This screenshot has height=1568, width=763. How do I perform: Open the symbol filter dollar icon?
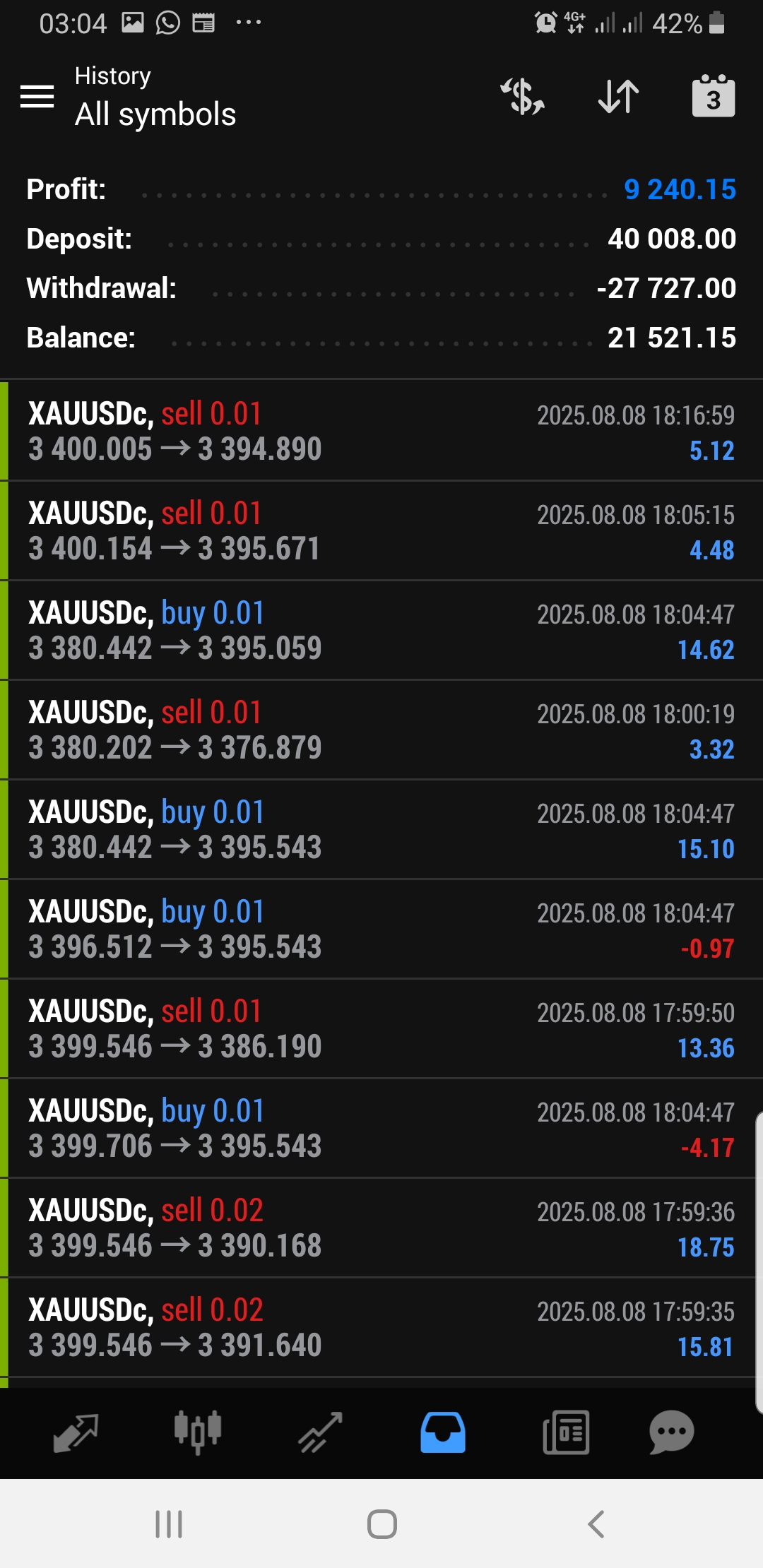tap(523, 97)
